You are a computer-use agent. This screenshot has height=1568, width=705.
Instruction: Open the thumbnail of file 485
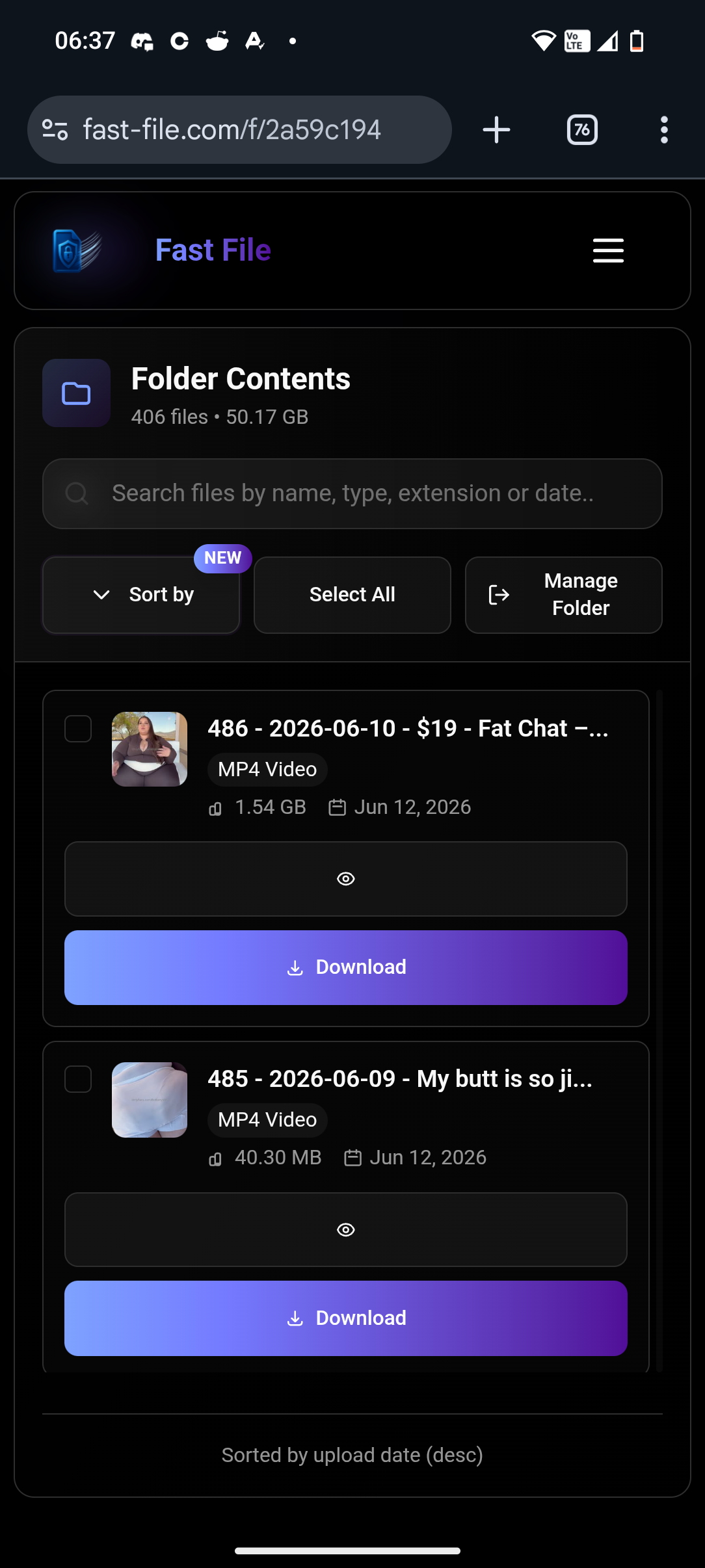coord(150,1100)
